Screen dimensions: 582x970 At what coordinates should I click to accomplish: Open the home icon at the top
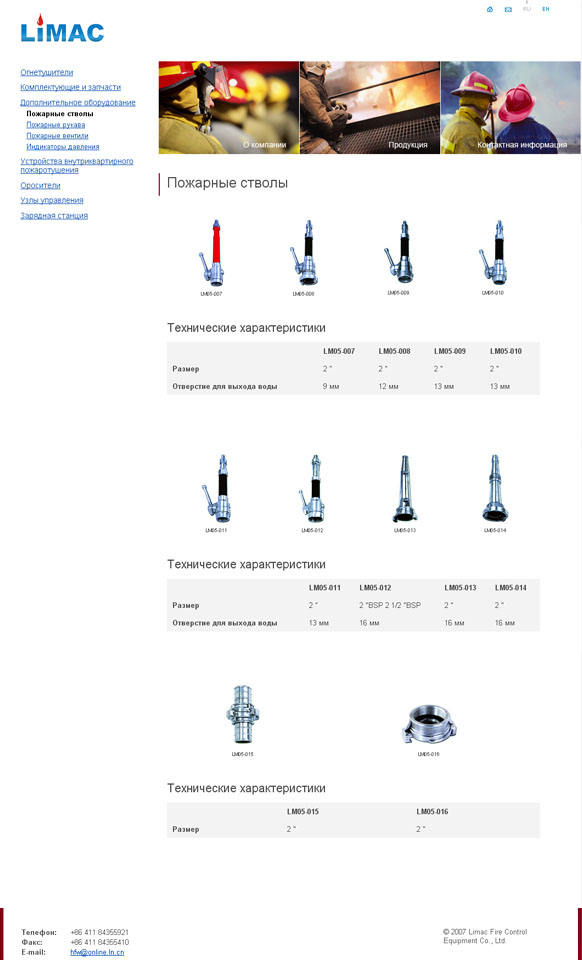(490, 9)
